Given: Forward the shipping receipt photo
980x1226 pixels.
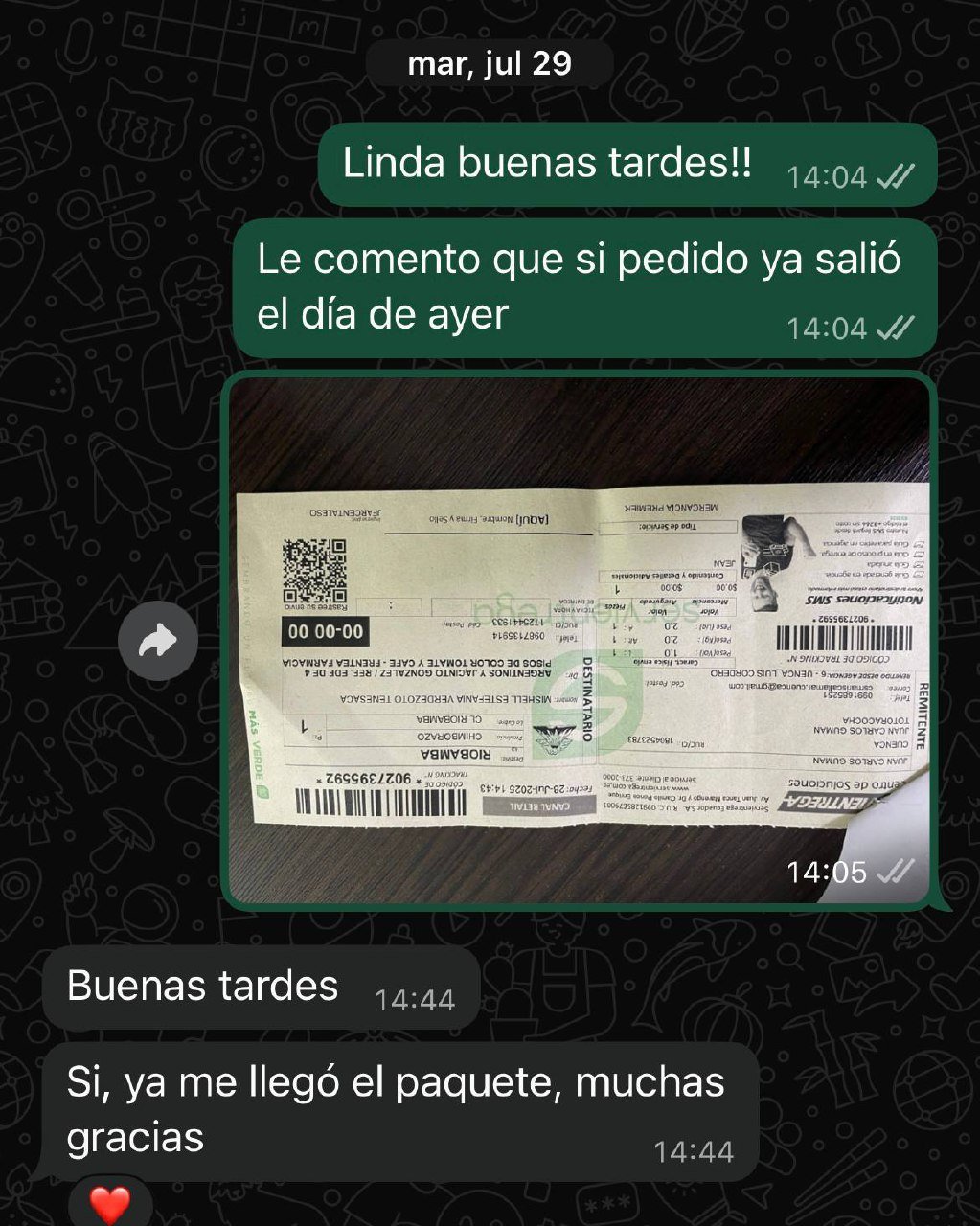Looking at the screenshot, I should pyautogui.click(x=158, y=641).
